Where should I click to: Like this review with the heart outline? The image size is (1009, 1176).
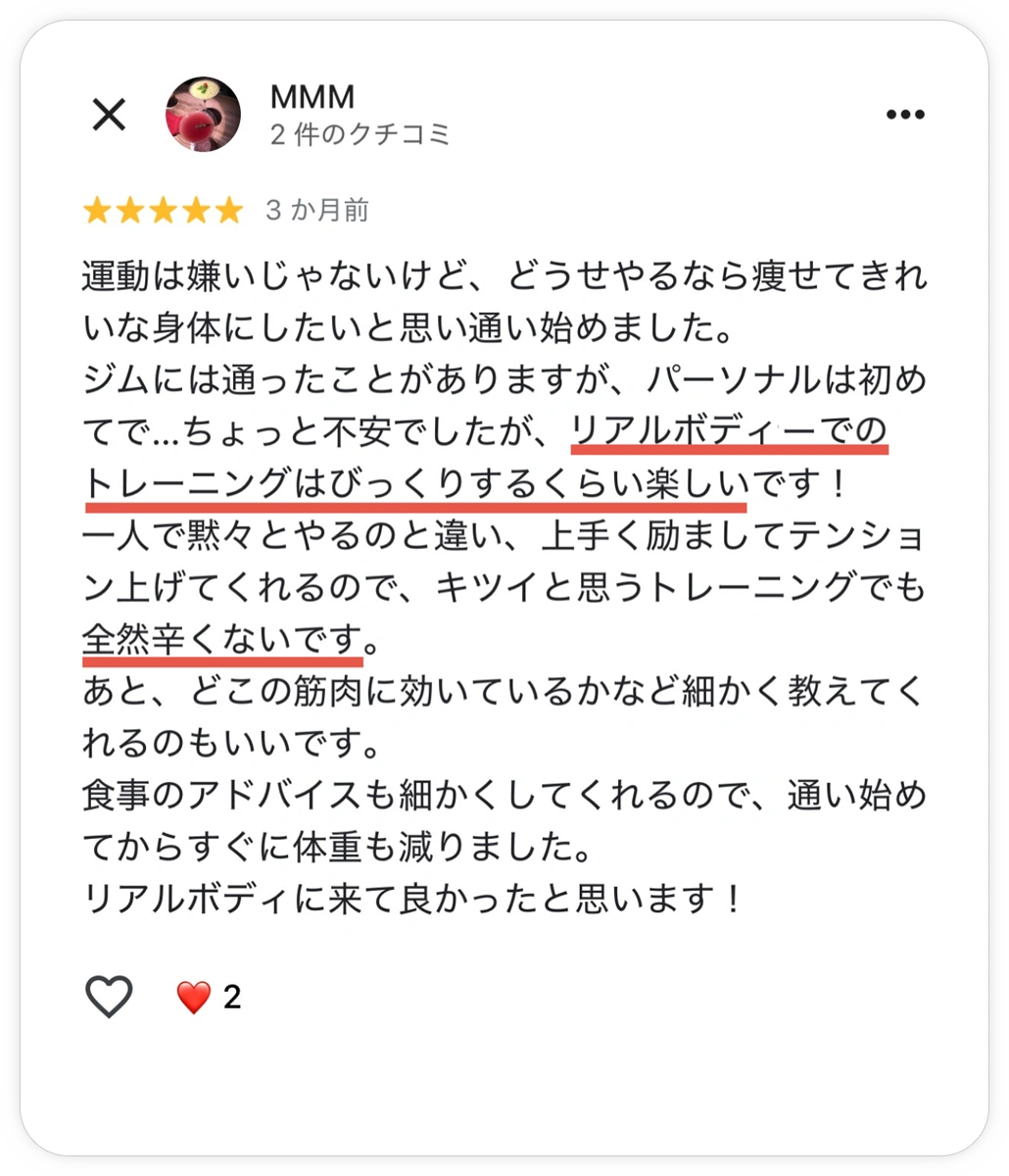point(109,998)
